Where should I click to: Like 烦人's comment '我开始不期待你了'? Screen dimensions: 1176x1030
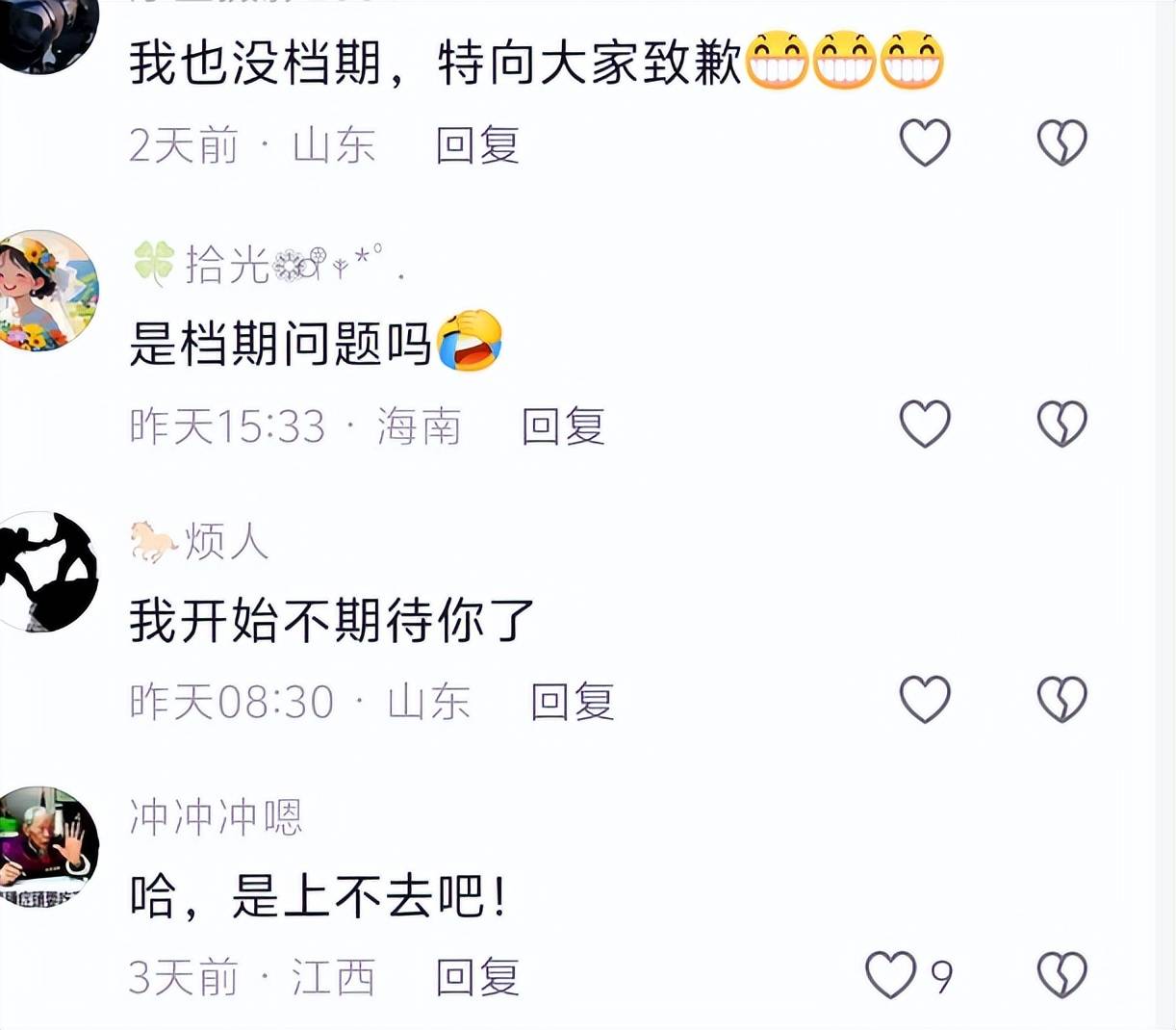(925, 699)
